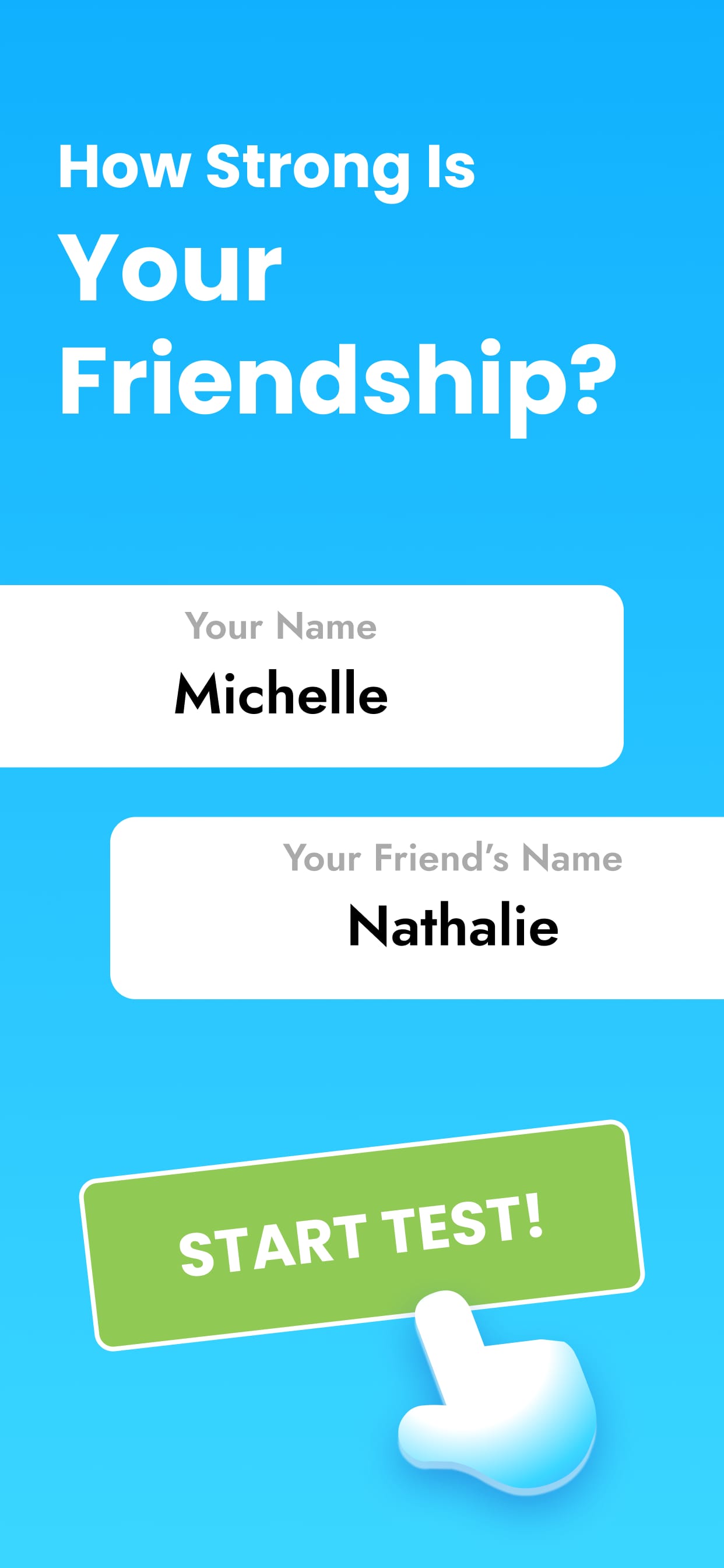Select the Your Name input field
The width and height of the screenshot is (724, 1568).
310,675
